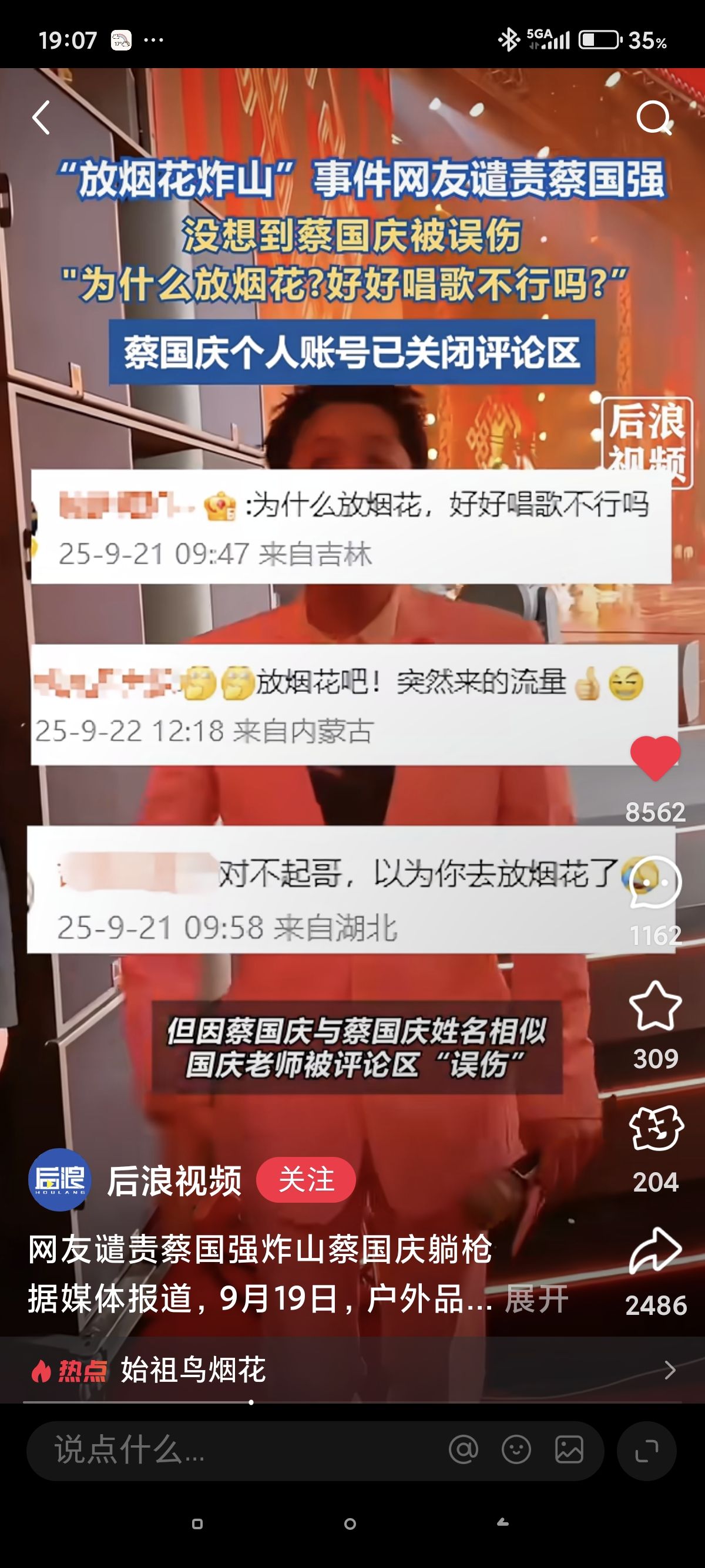Mention someone with the @ icon

point(464,1450)
